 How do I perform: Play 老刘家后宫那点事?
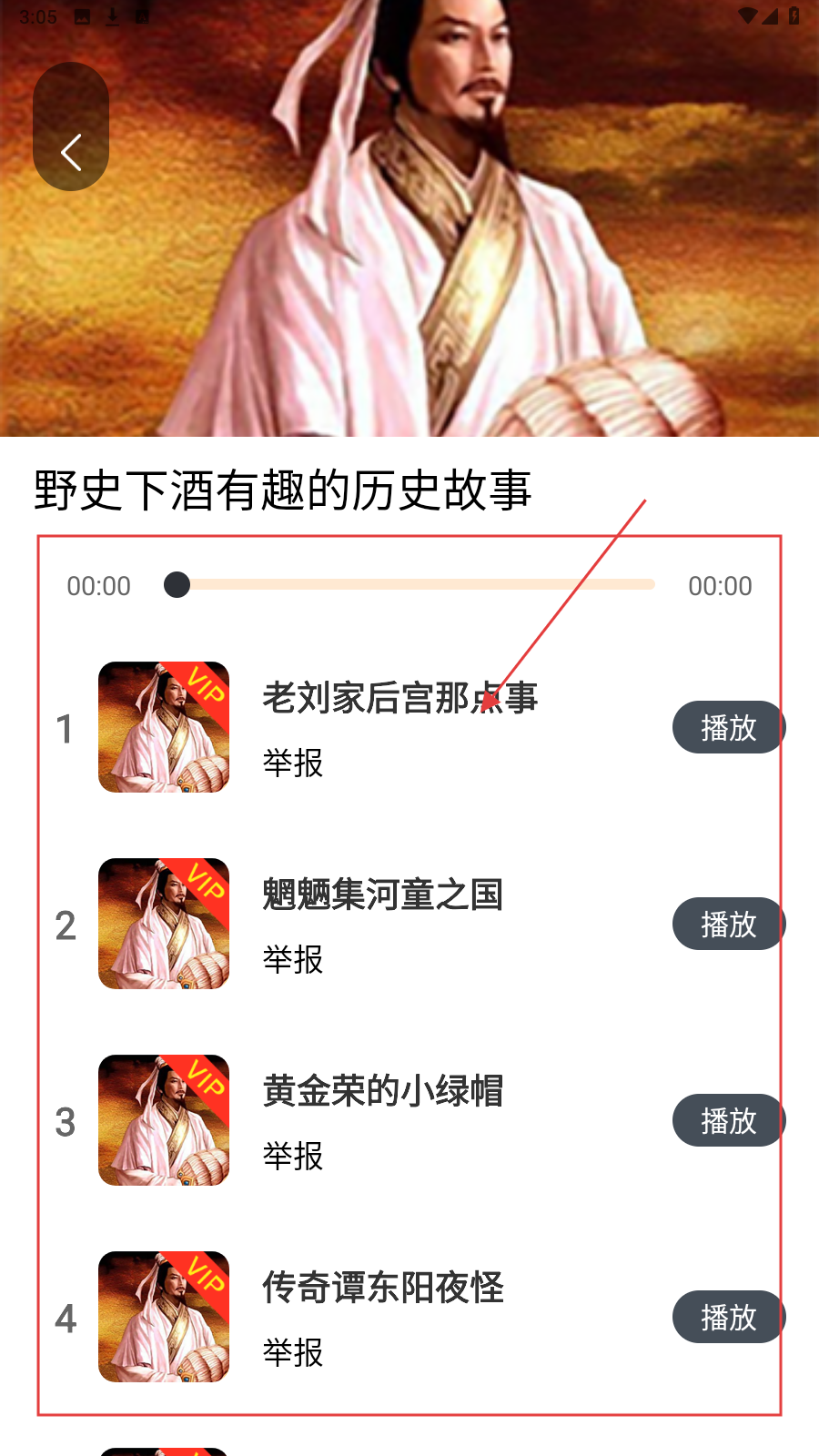[728, 727]
